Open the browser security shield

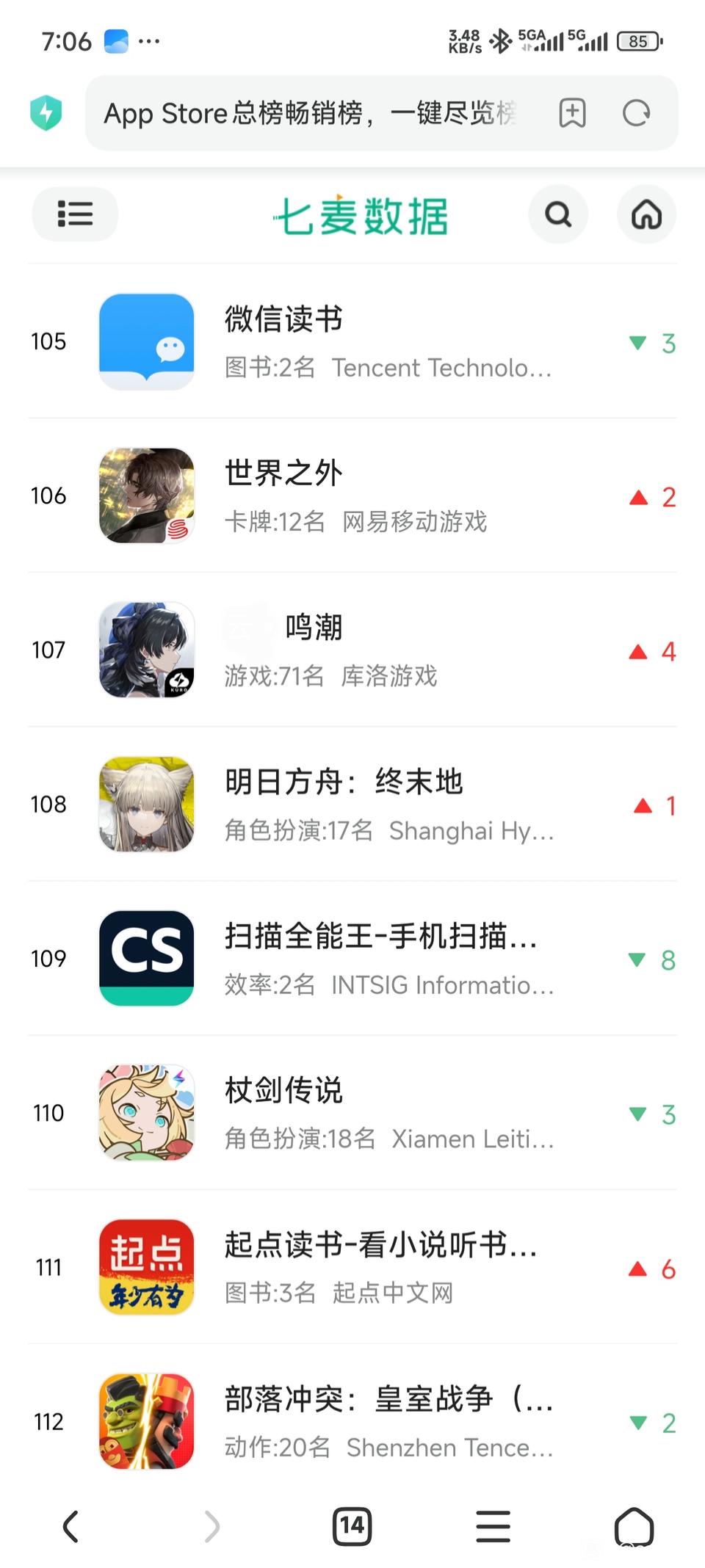tap(46, 113)
